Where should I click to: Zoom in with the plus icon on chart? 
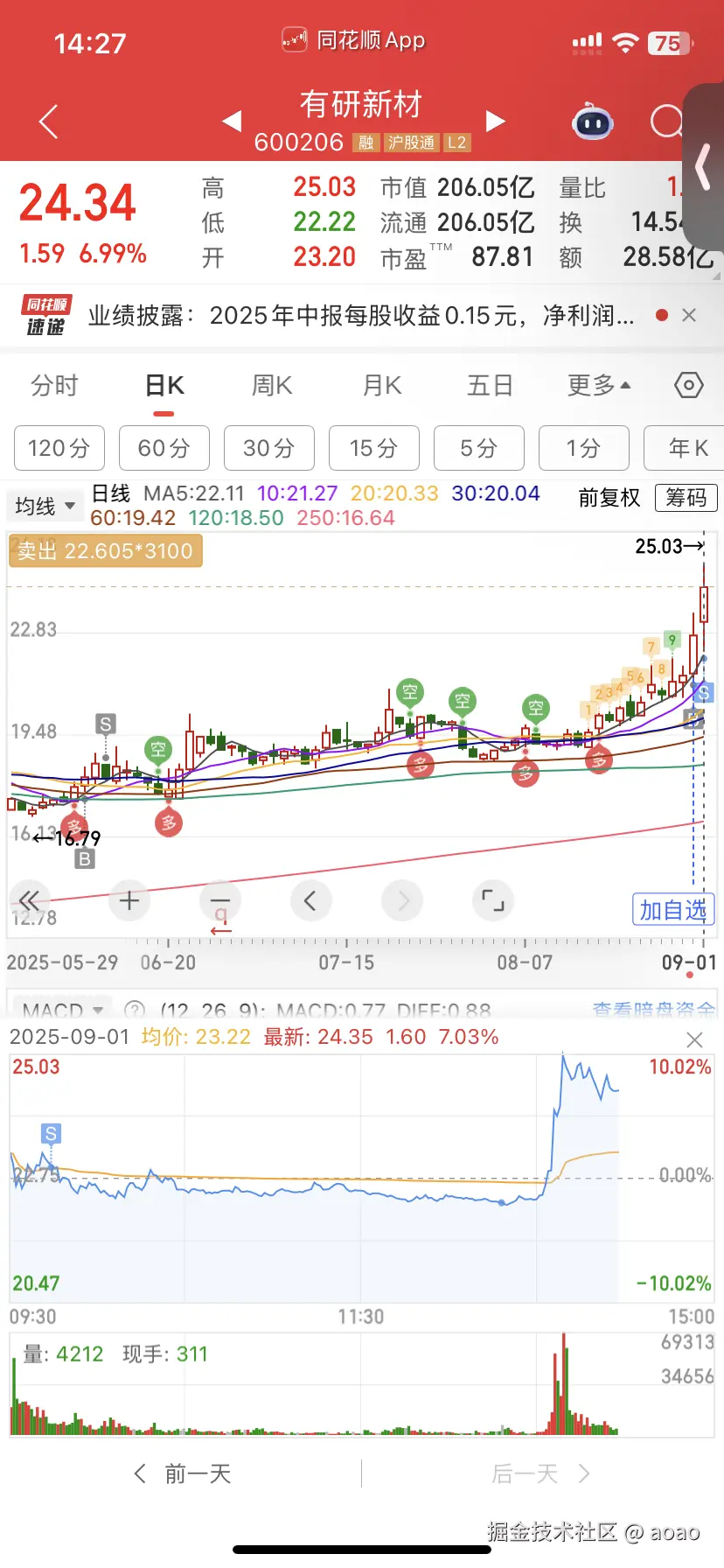[x=129, y=900]
